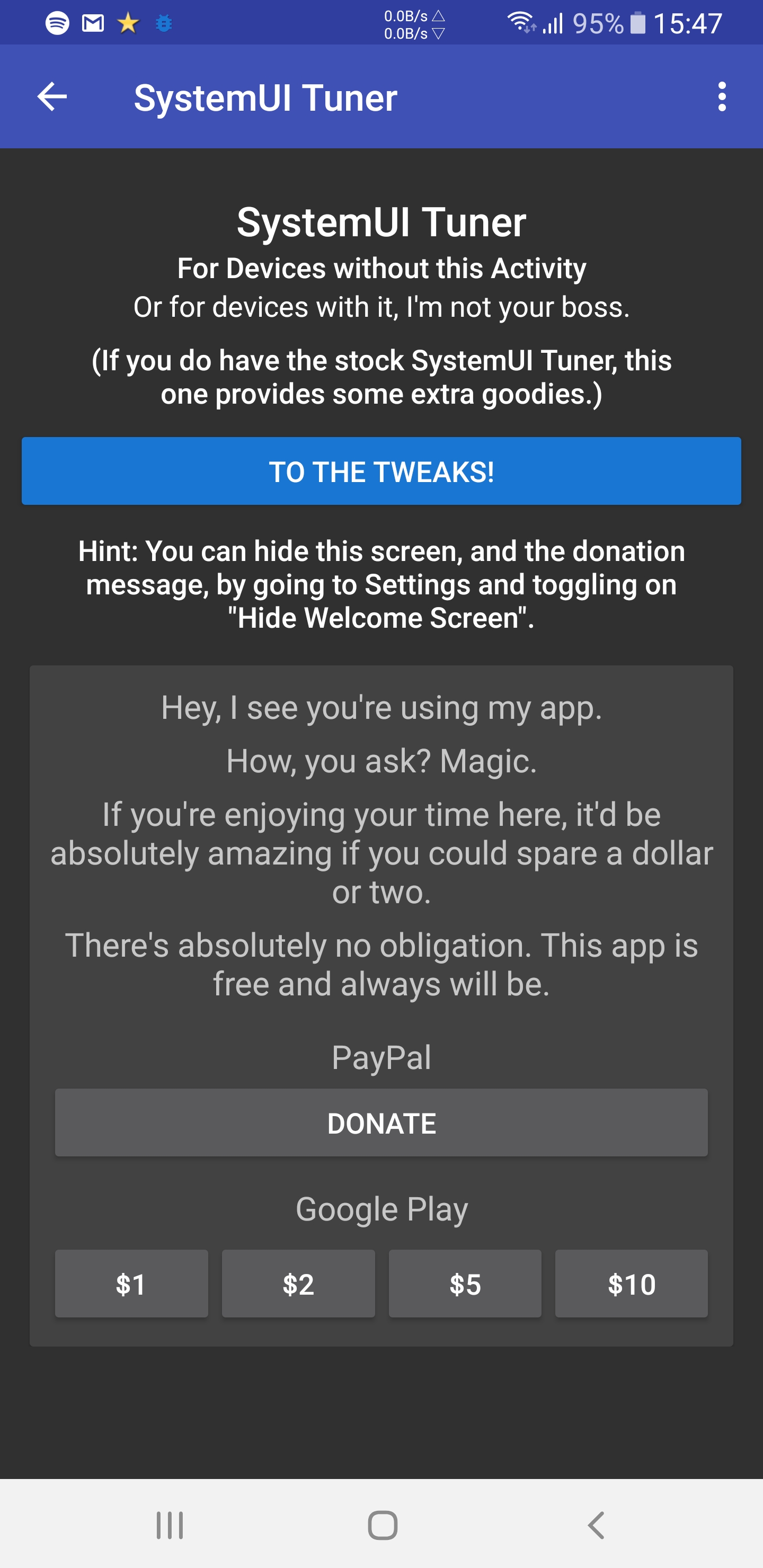Select the $2 Google Play donation

pyautogui.click(x=298, y=1283)
